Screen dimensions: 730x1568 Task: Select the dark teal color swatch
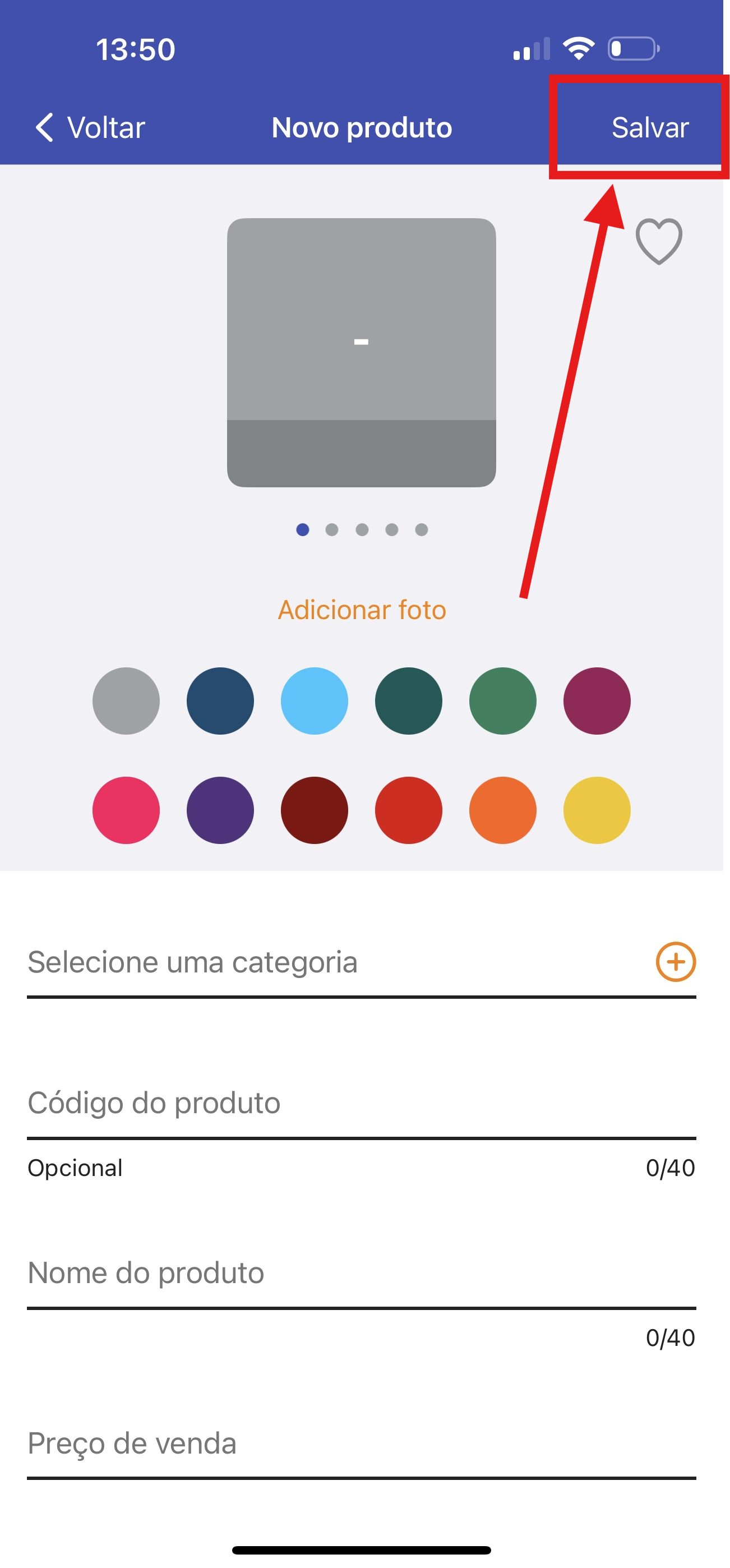[x=408, y=700]
